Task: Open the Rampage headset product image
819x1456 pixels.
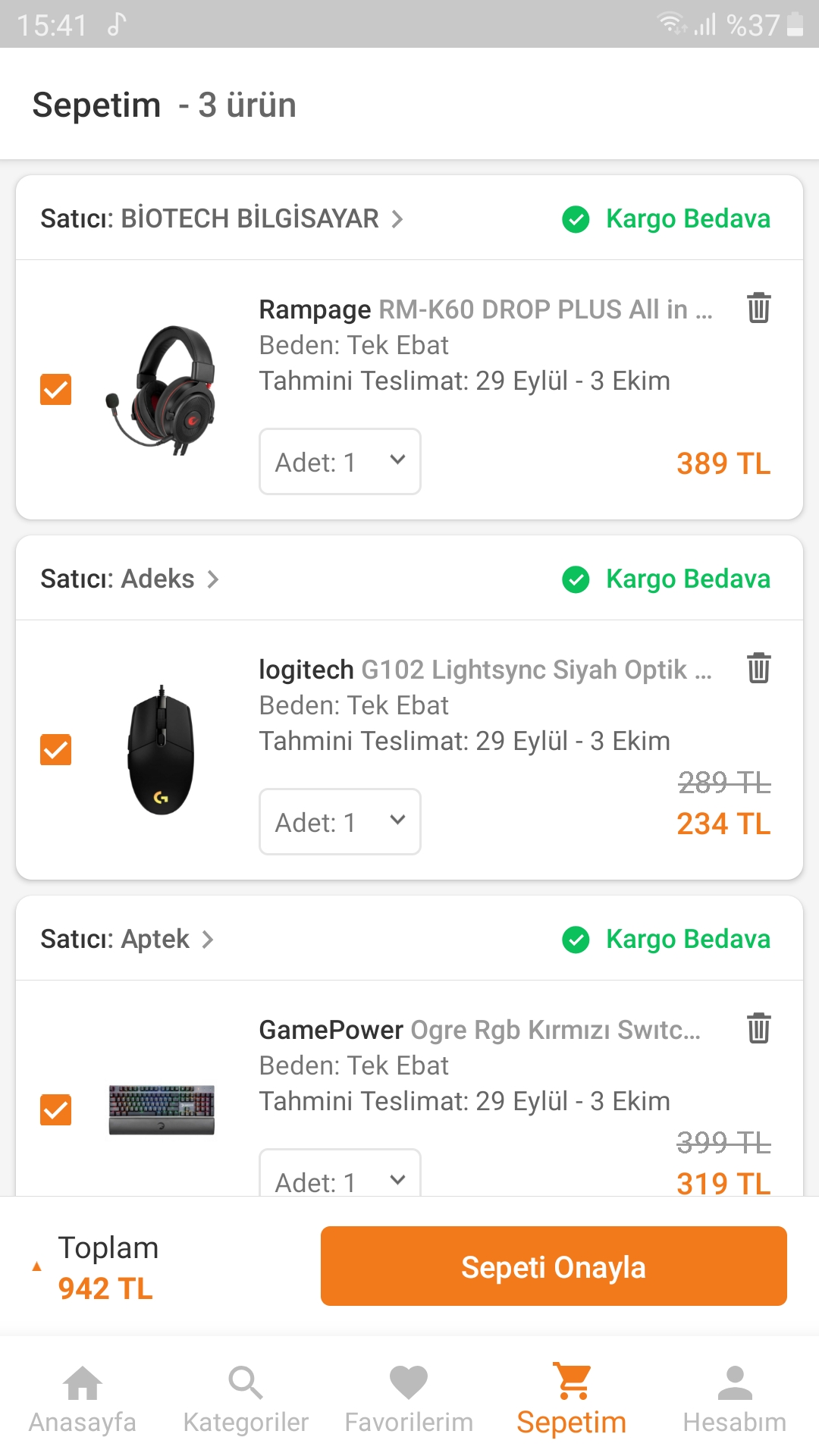Action: pyautogui.click(x=162, y=390)
